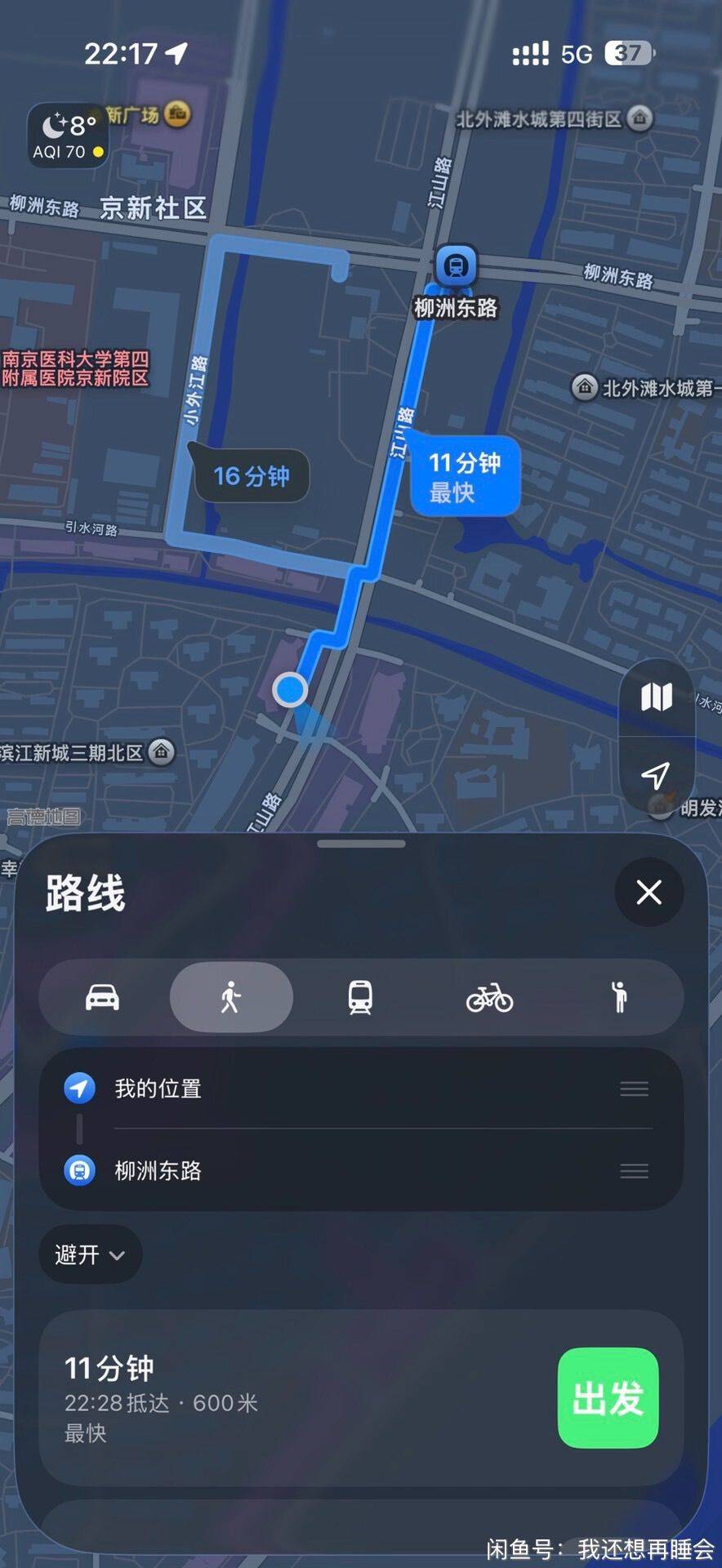Image resolution: width=722 pixels, height=1568 pixels.
Task: Select the walking mode tab
Action: [x=231, y=997]
